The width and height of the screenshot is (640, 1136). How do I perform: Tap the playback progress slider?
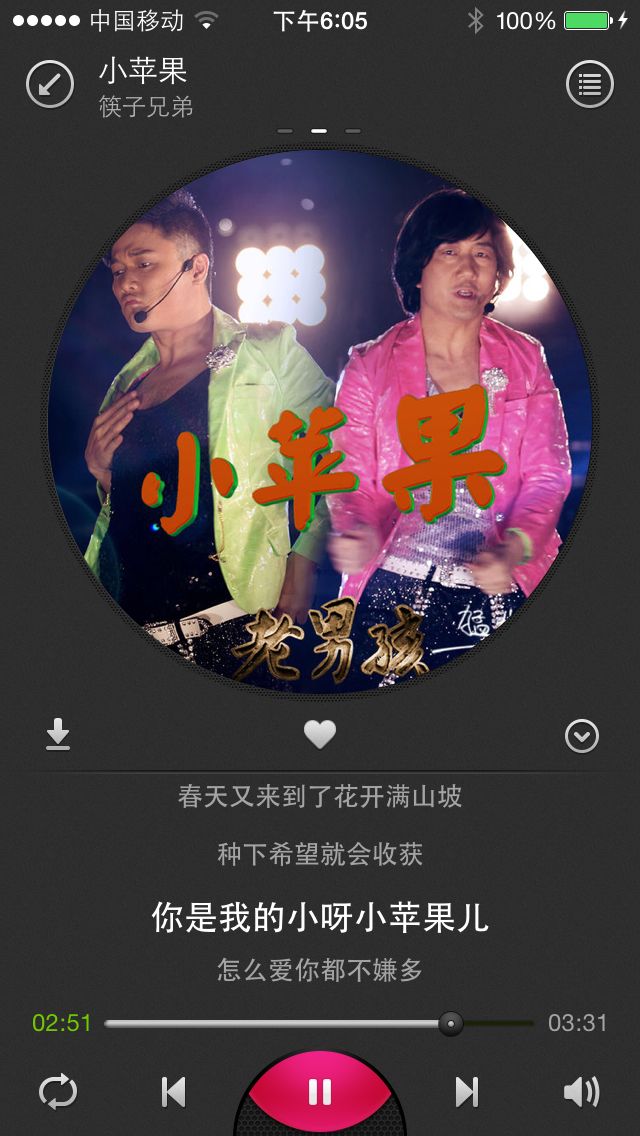(318, 1023)
